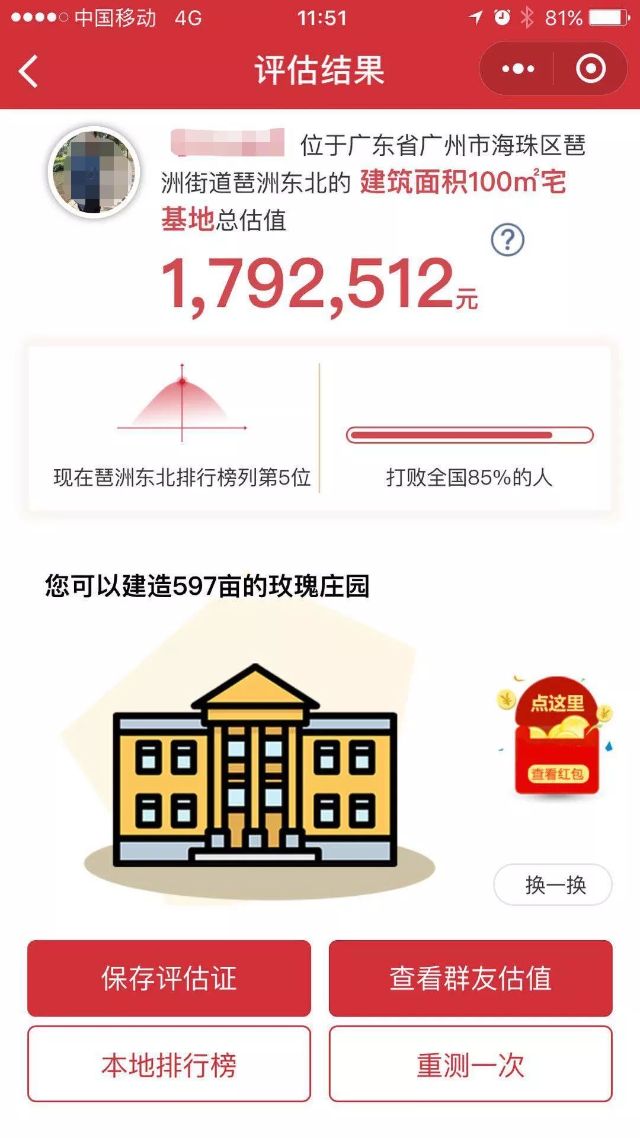640x1138 pixels.
Task: Close the mini program with the circle icon
Action: [x=591, y=69]
